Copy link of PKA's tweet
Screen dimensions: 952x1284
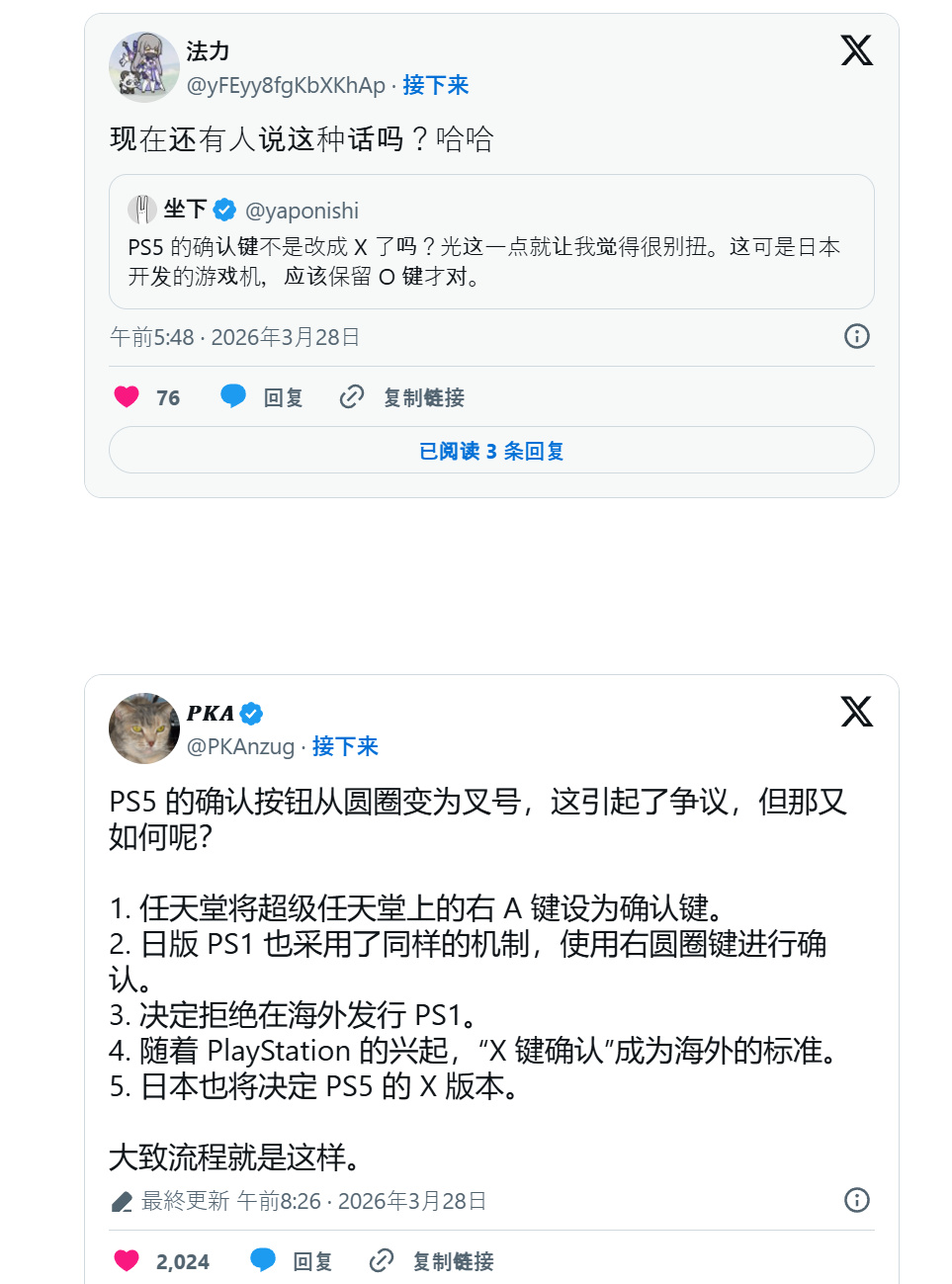pyautogui.click(x=432, y=1260)
